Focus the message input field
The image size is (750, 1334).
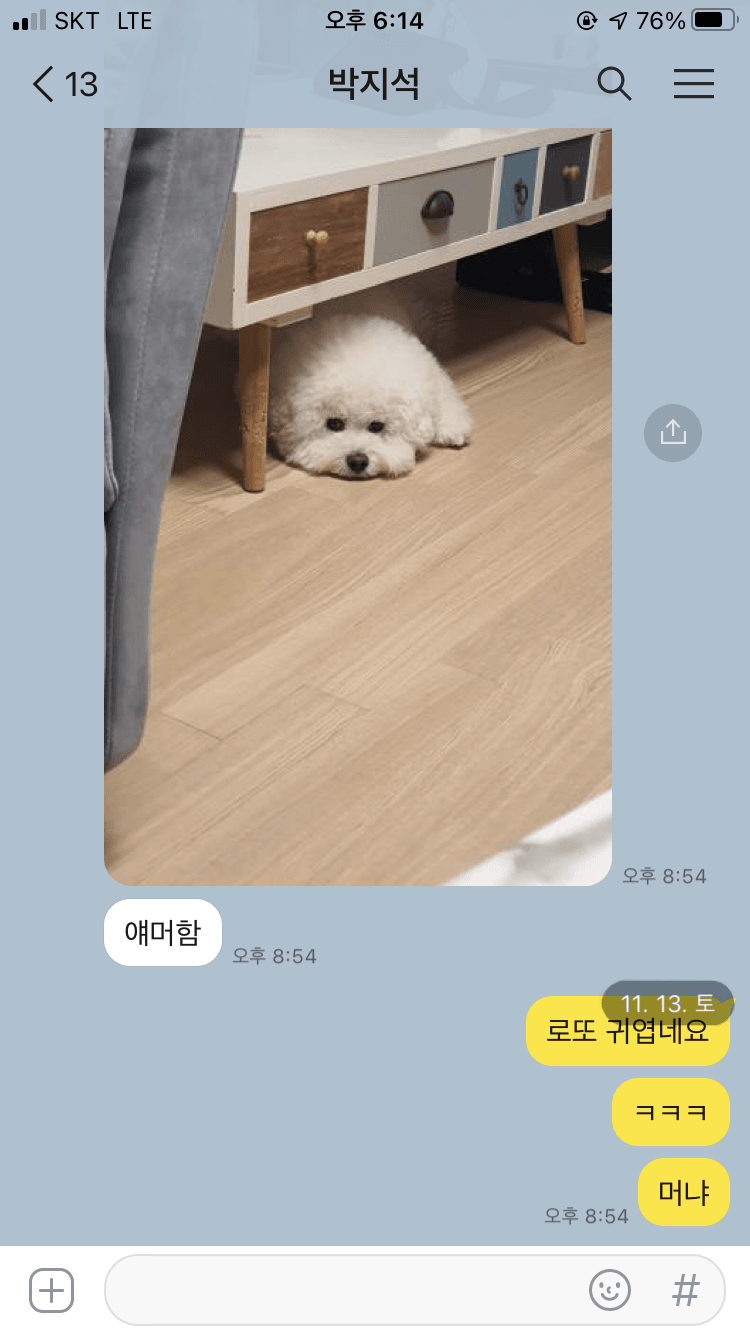pyautogui.click(x=340, y=1290)
